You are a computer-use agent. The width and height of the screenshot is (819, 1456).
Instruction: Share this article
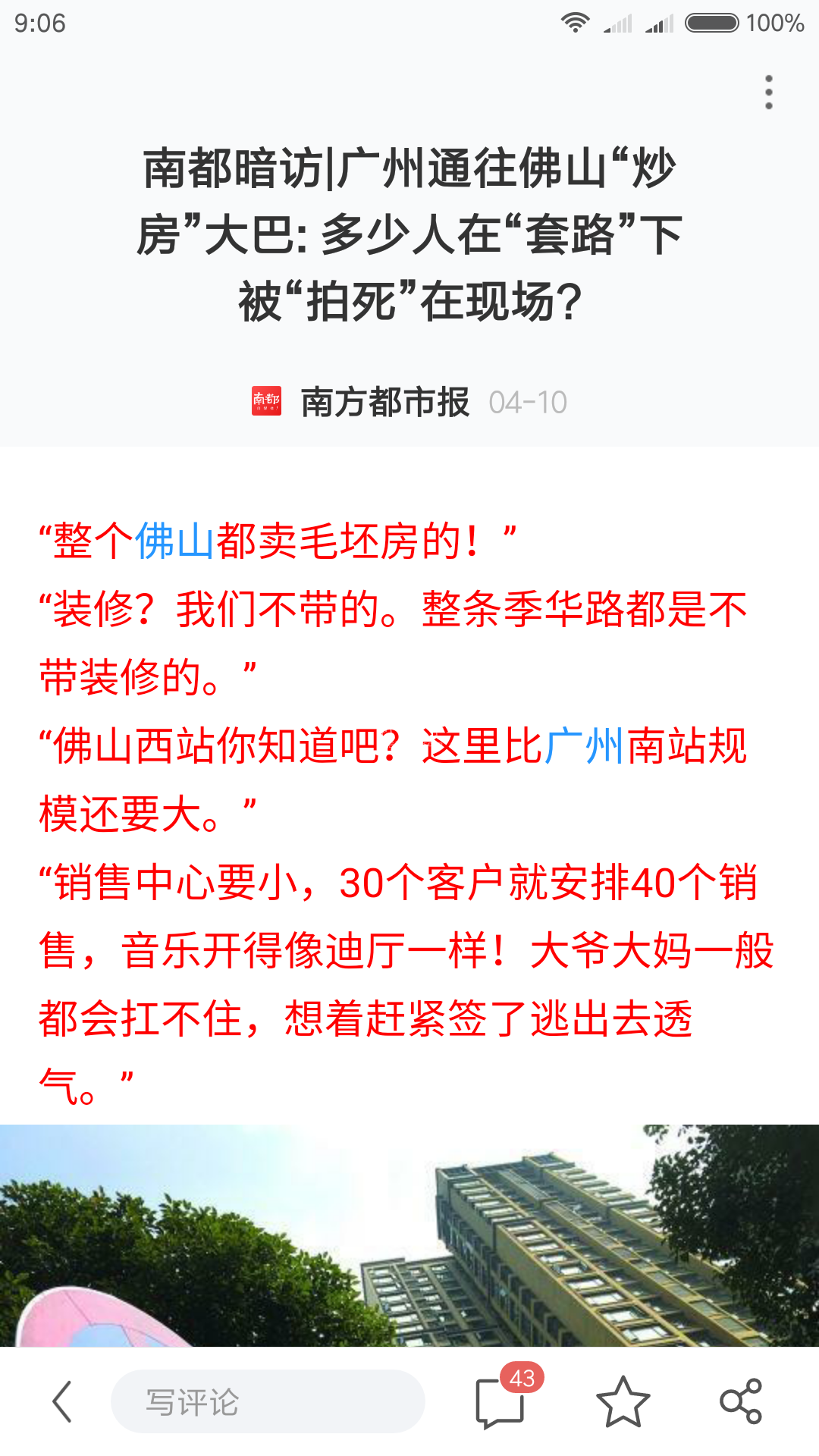[x=741, y=1401]
